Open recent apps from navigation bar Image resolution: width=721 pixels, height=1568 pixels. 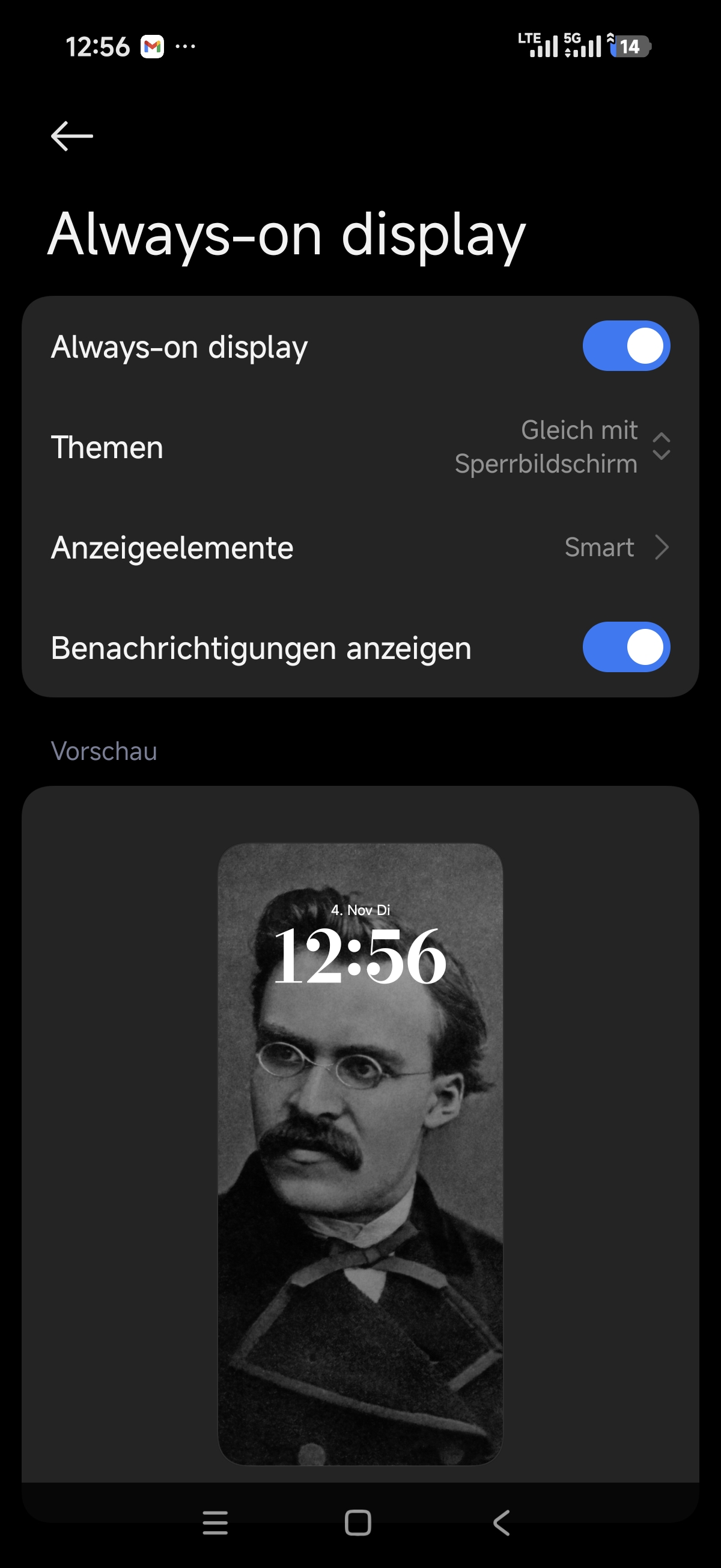pyautogui.click(x=214, y=1522)
